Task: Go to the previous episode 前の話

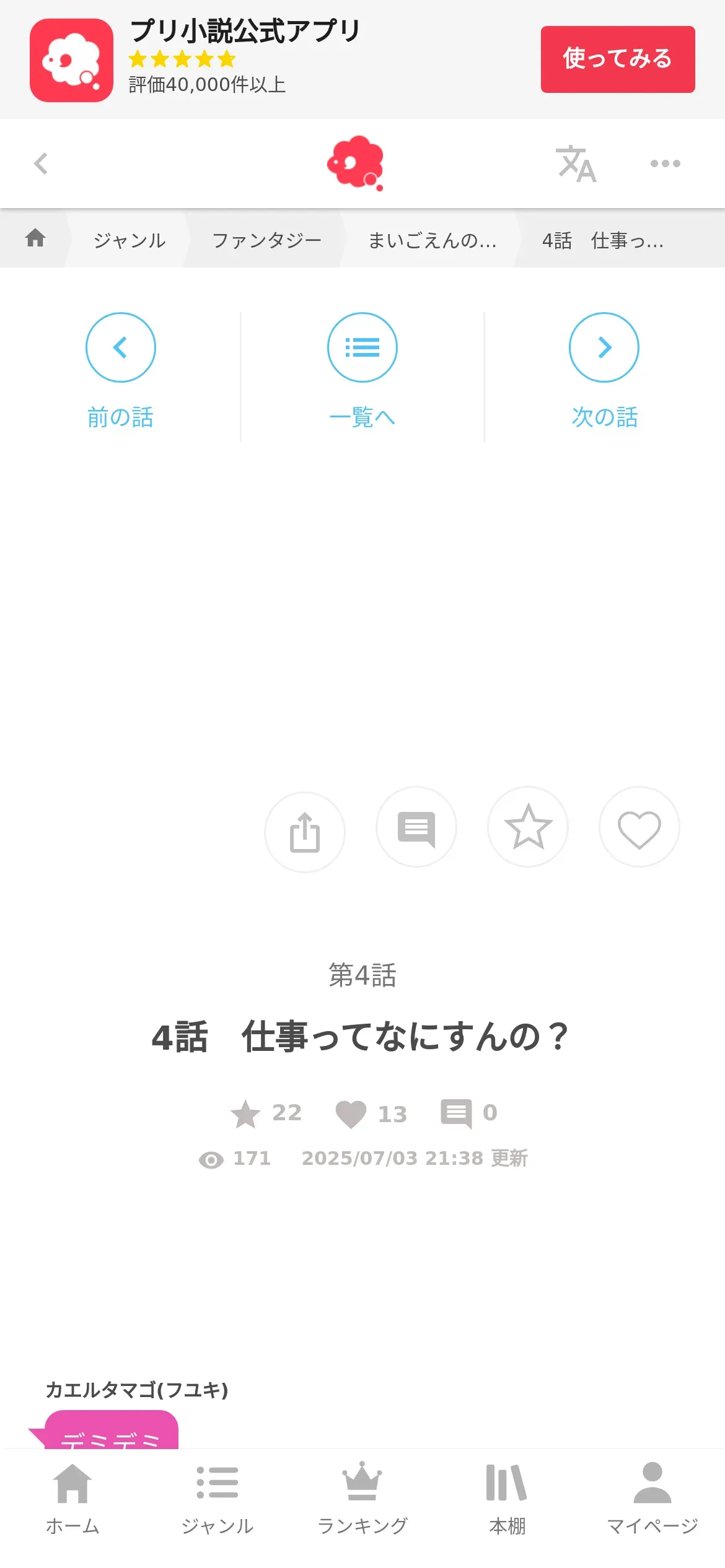Action: (x=121, y=370)
